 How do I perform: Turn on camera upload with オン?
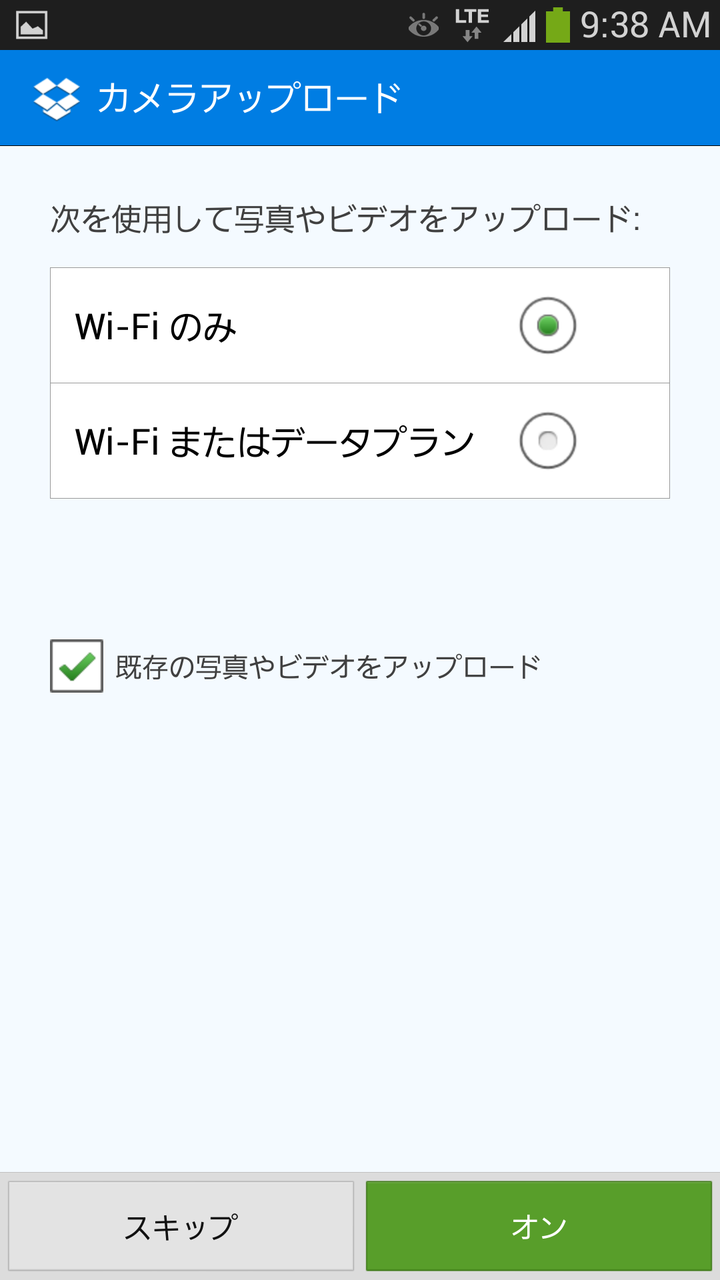(539, 1226)
